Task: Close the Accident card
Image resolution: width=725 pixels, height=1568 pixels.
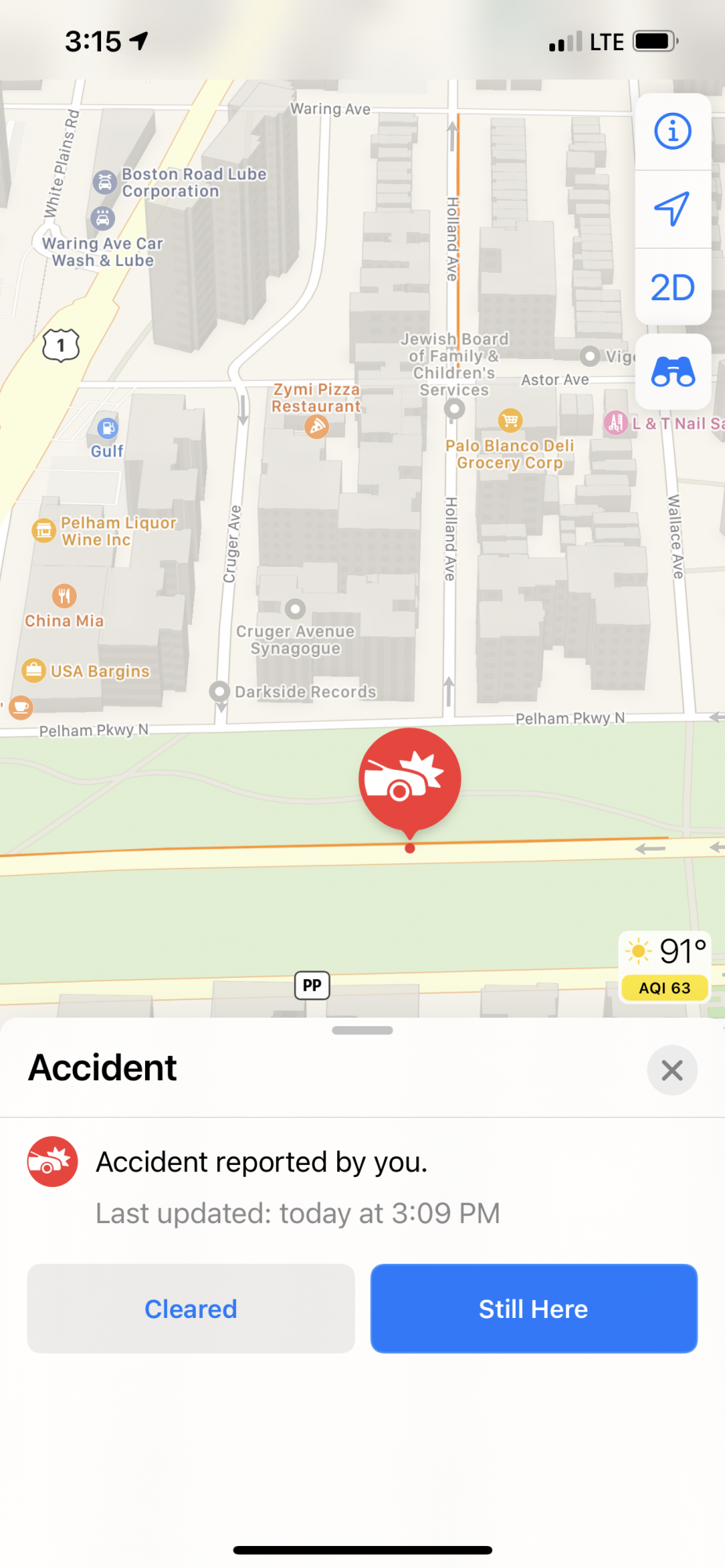Action: pyautogui.click(x=672, y=1070)
